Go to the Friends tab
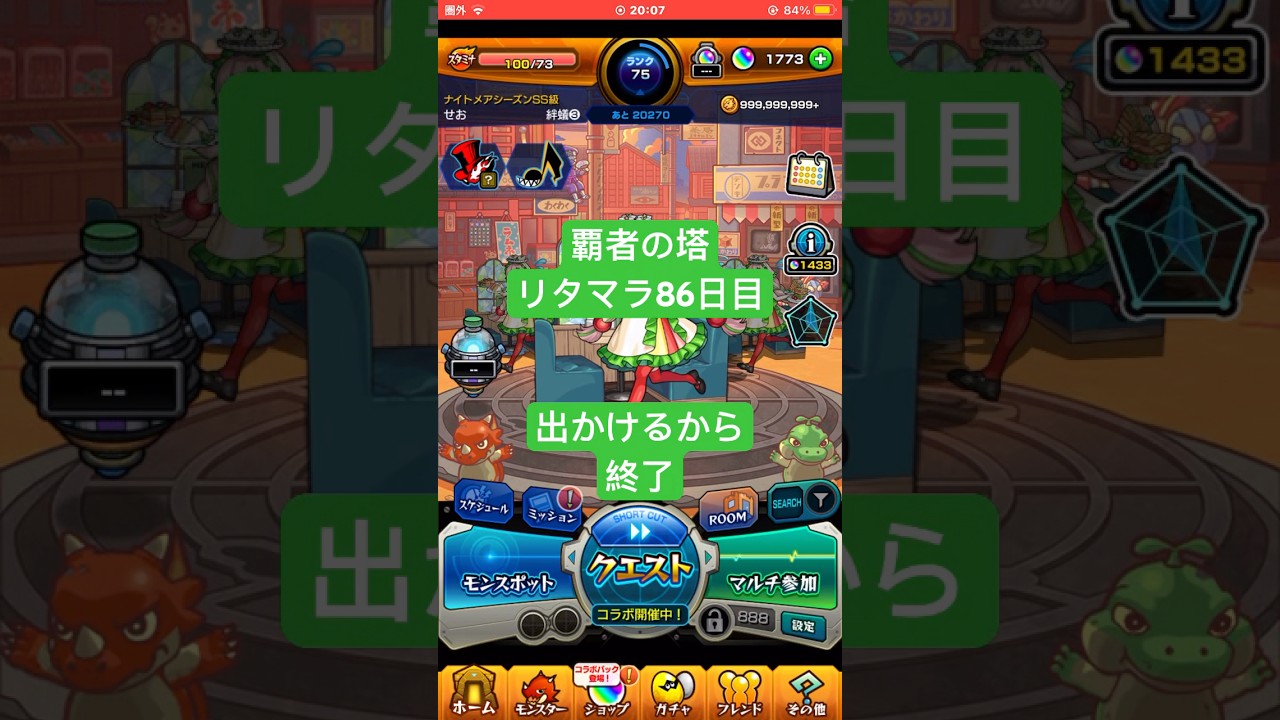 (739, 692)
